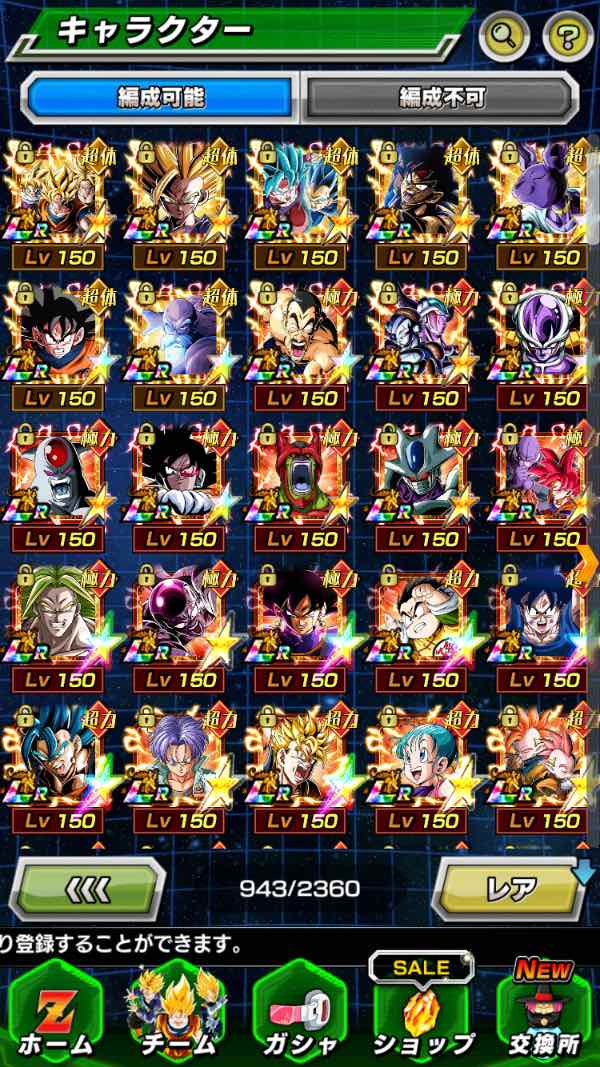
Task: Go back with the triple arrow button
Action: pos(88,888)
